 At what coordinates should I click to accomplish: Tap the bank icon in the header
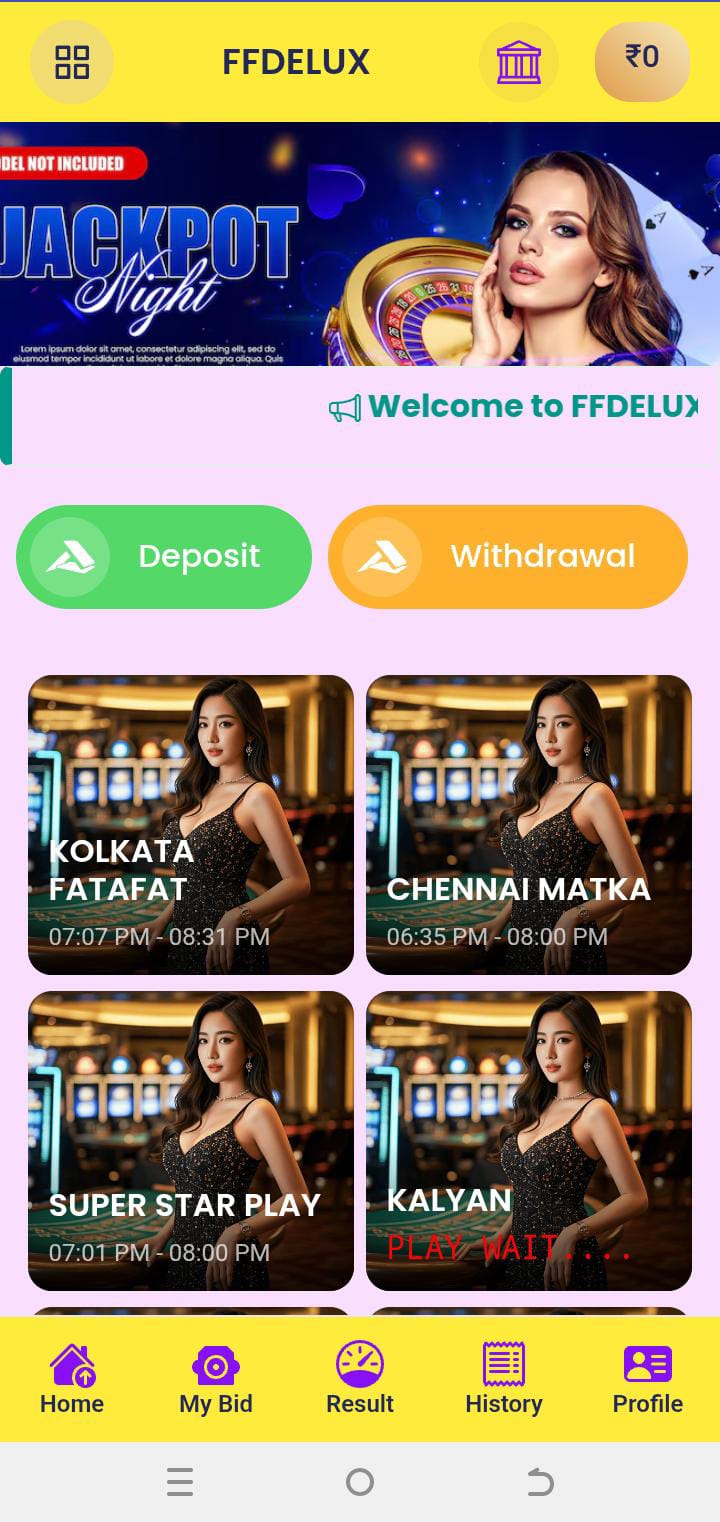(x=517, y=61)
